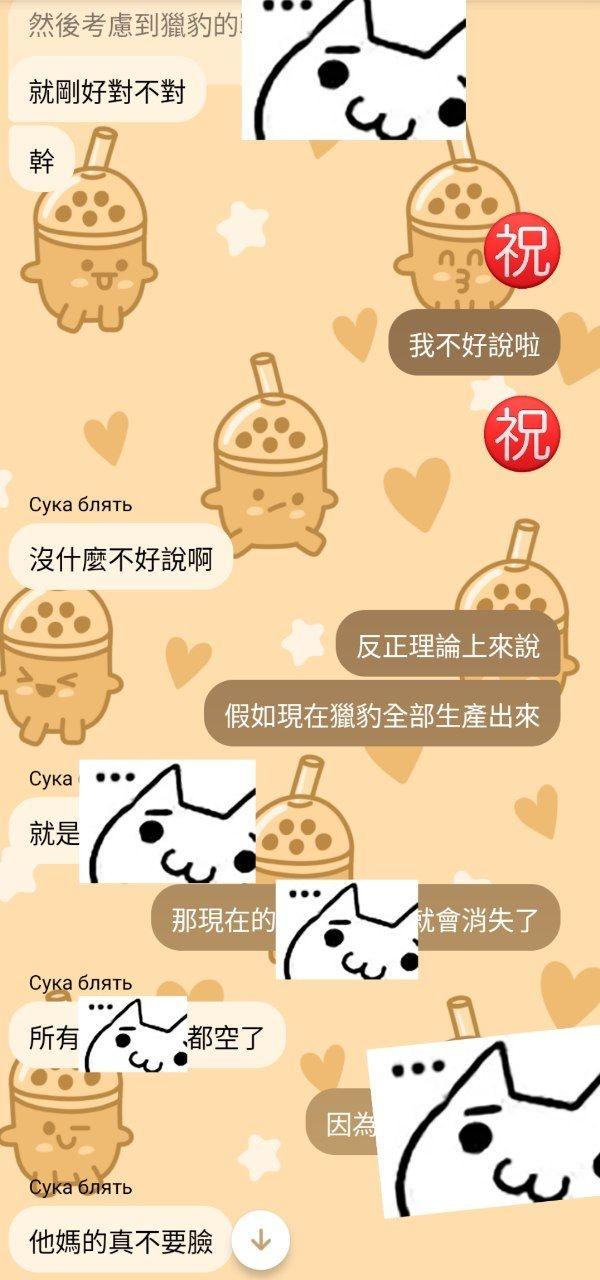This screenshot has width=600, height=1280.
Task: Jump to latest messages with down arrow
Action: (x=261, y=1241)
